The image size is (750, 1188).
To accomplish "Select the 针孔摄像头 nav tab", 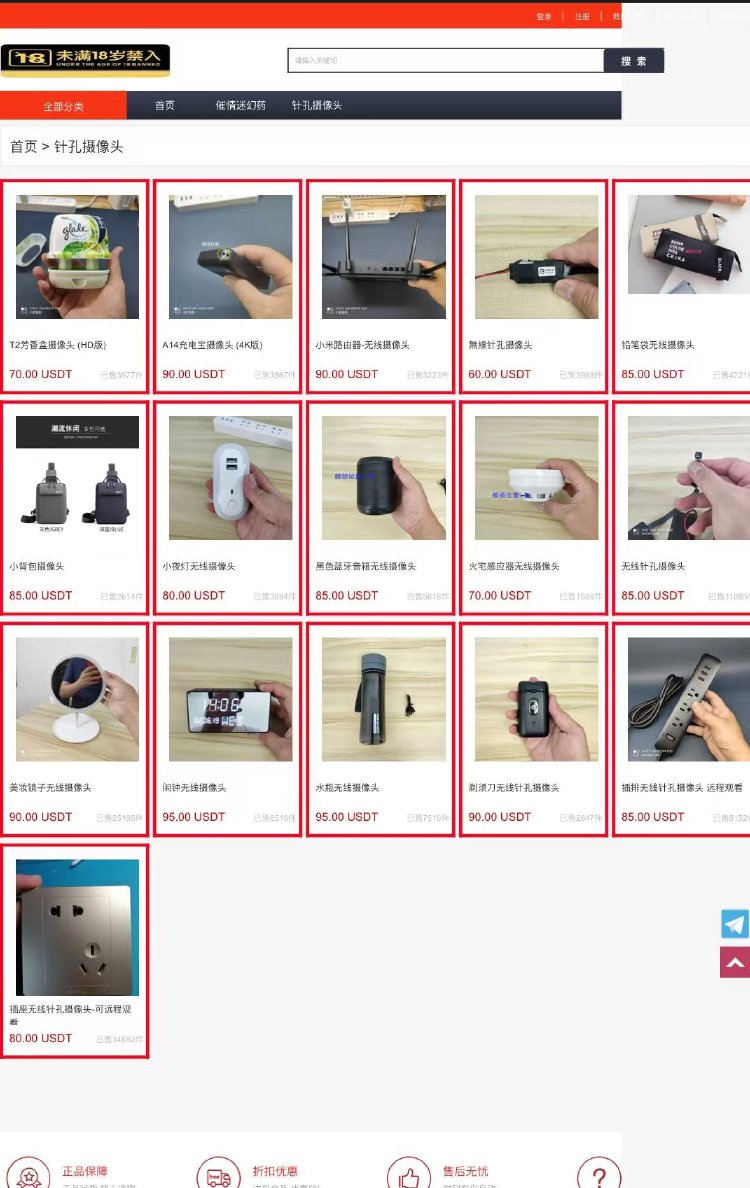I will 316,105.
